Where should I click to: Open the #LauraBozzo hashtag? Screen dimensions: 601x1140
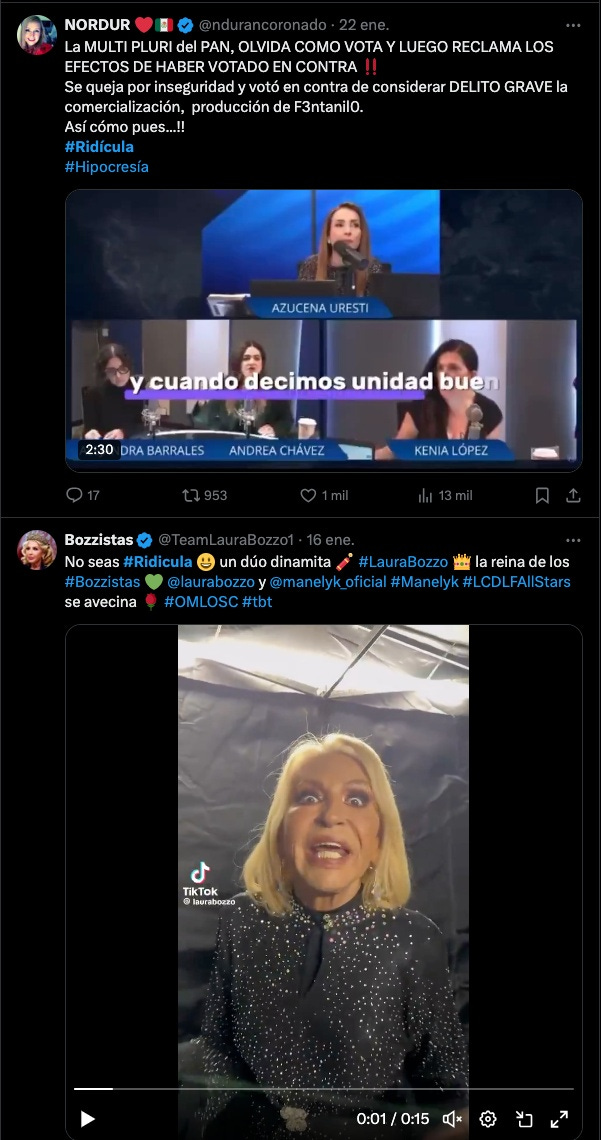(402, 562)
